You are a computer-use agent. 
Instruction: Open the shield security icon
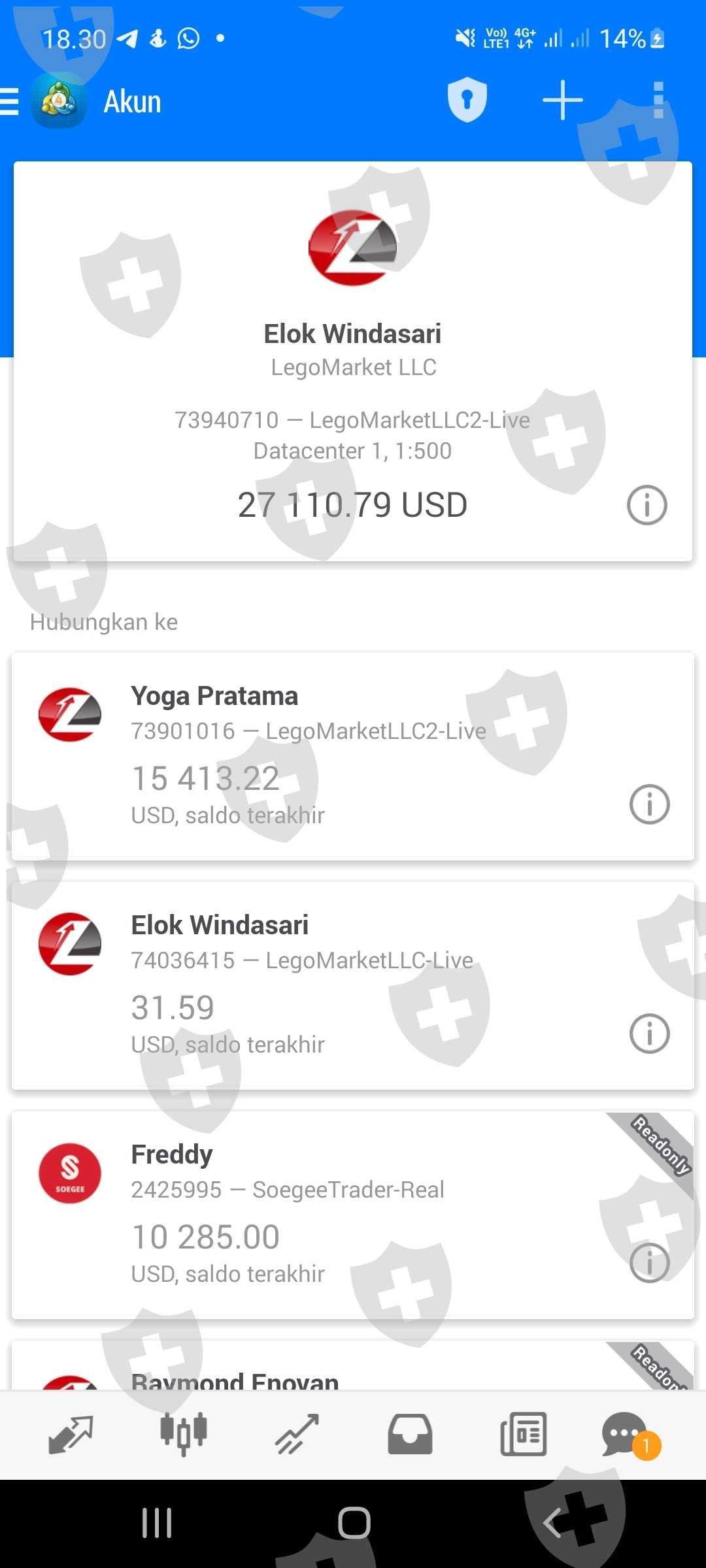[x=467, y=101]
